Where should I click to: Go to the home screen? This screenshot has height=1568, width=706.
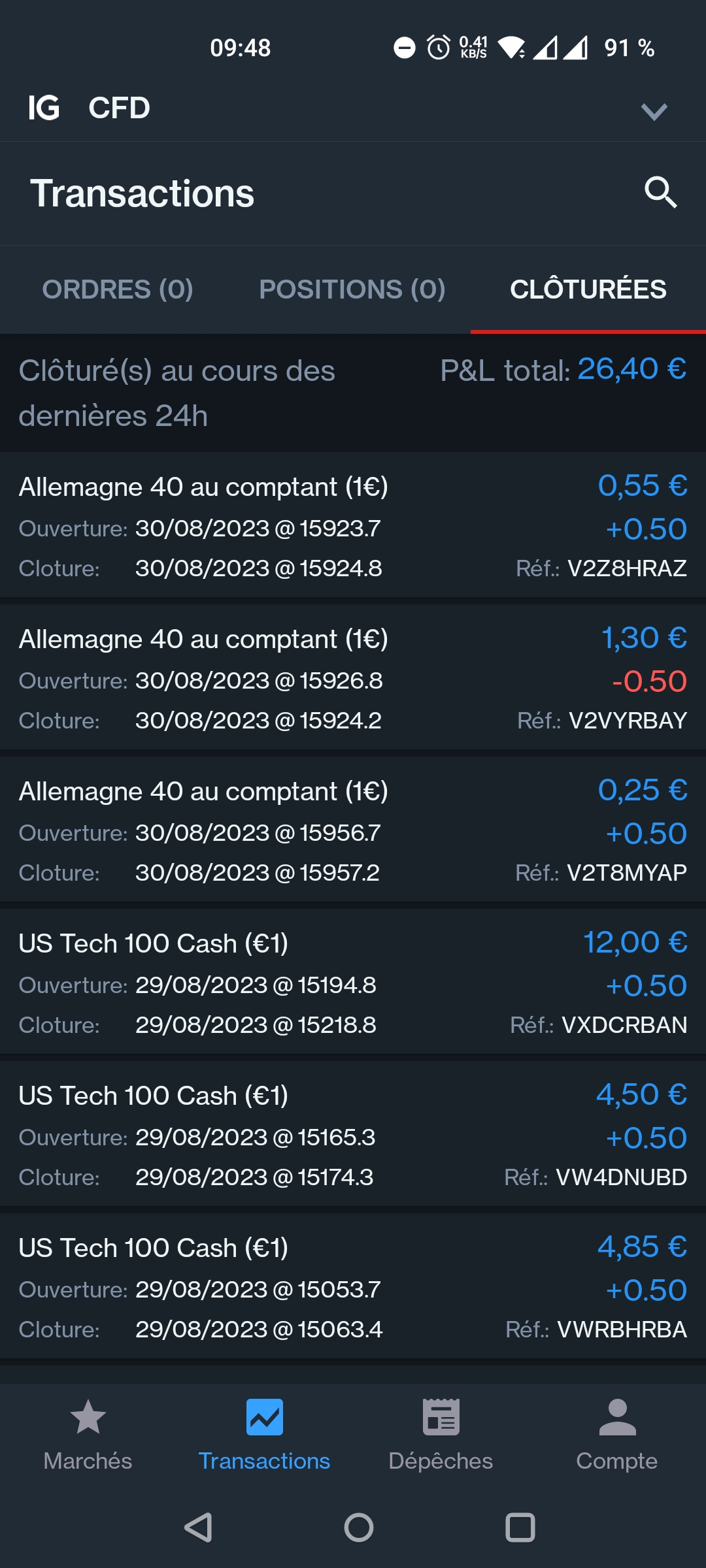[x=359, y=1527]
